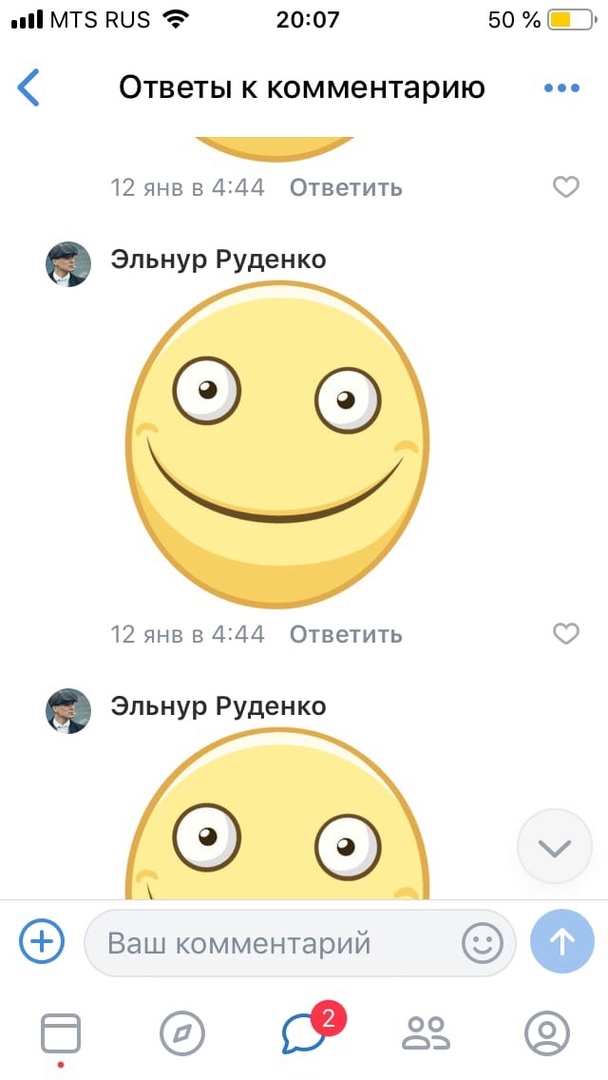The image size is (608, 1080).
Task: Like the comment with the full smiley sticker
Action: click(566, 634)
